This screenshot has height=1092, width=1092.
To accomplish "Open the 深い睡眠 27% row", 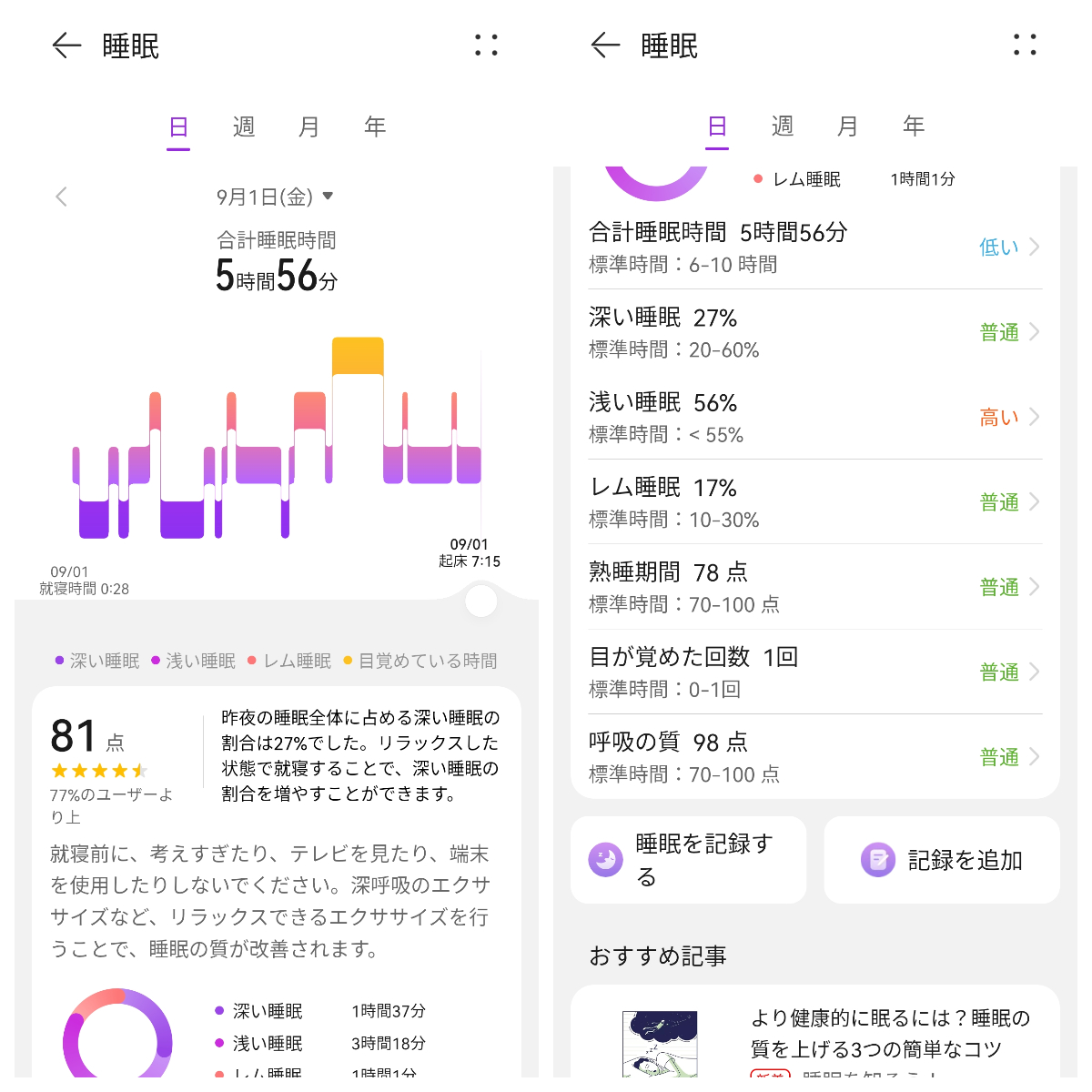I will pyautogui.click(x=814, y=332).
